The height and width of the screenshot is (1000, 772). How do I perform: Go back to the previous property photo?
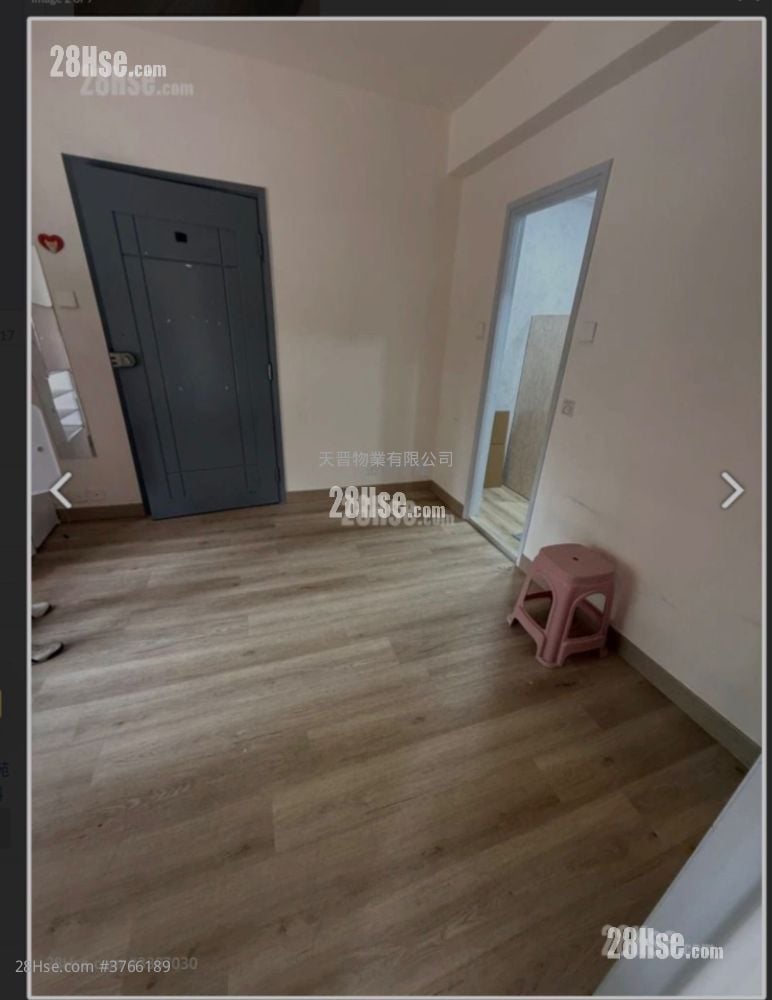61,490
